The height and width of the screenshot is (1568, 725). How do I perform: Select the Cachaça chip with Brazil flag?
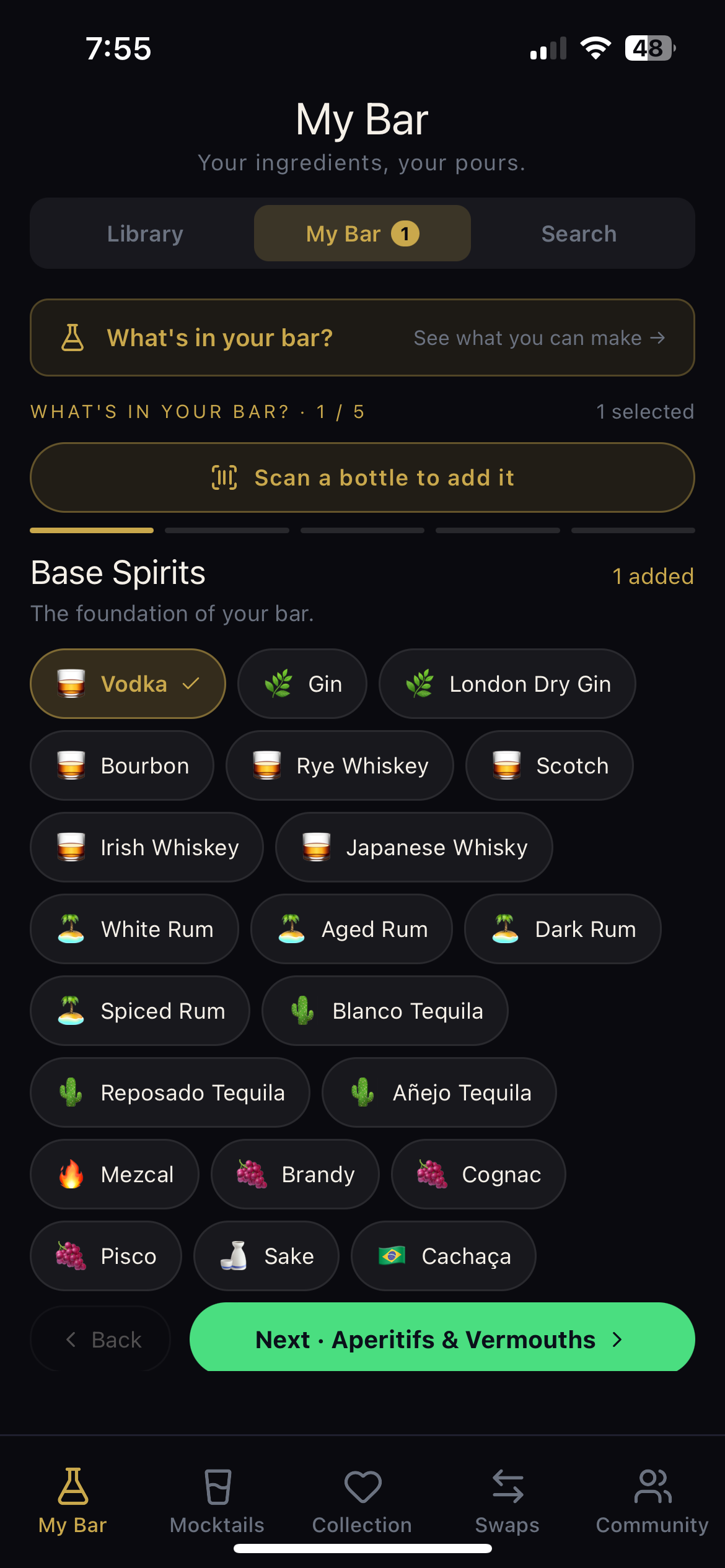(443, 1256)
